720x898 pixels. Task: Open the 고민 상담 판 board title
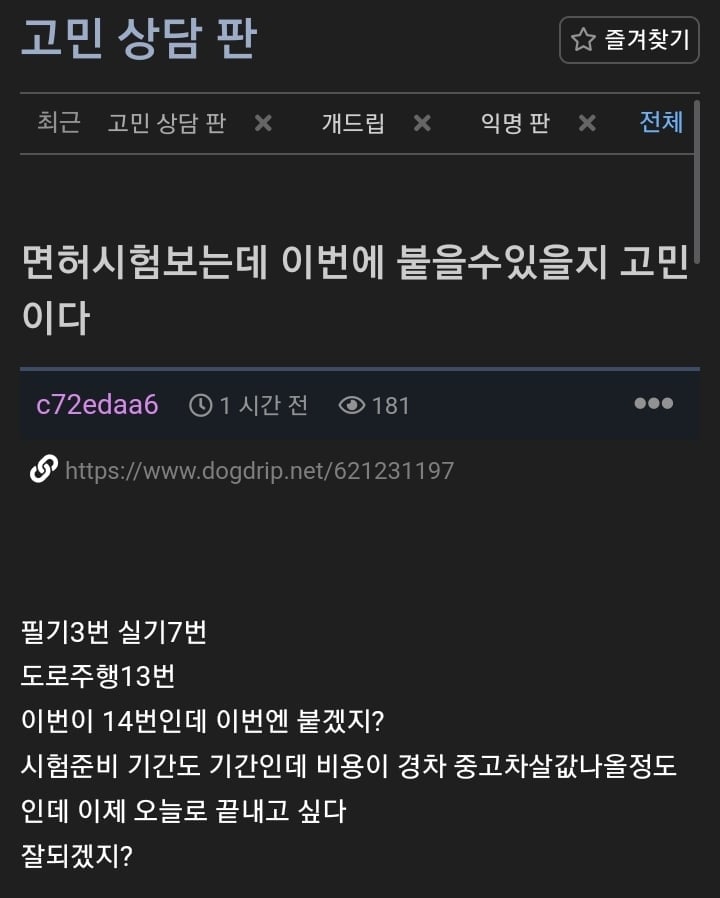[x=139, y=38]
